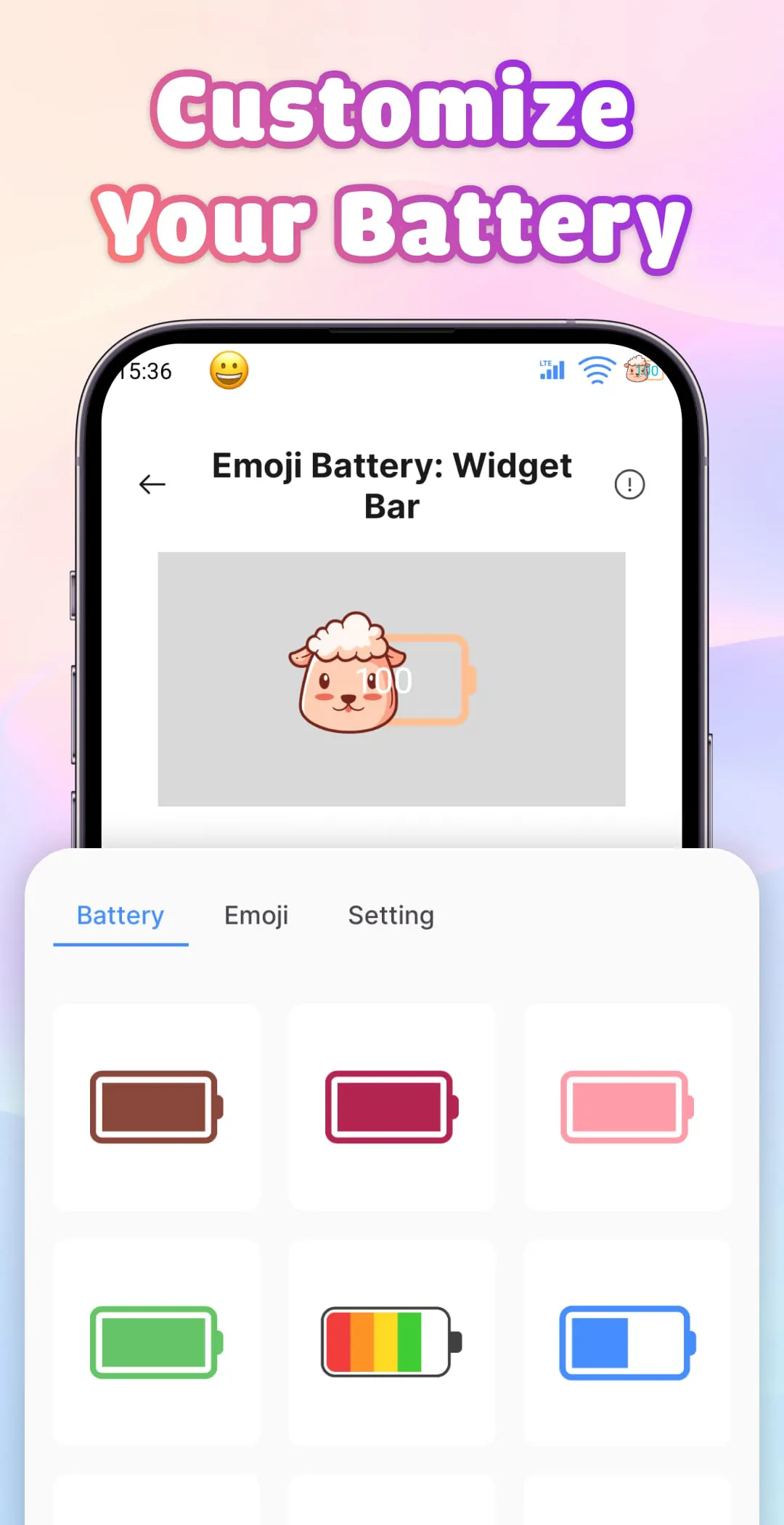Tap the 100 battery level text
The width and height of the screenshot is (784, 1525).
(387, 680)
